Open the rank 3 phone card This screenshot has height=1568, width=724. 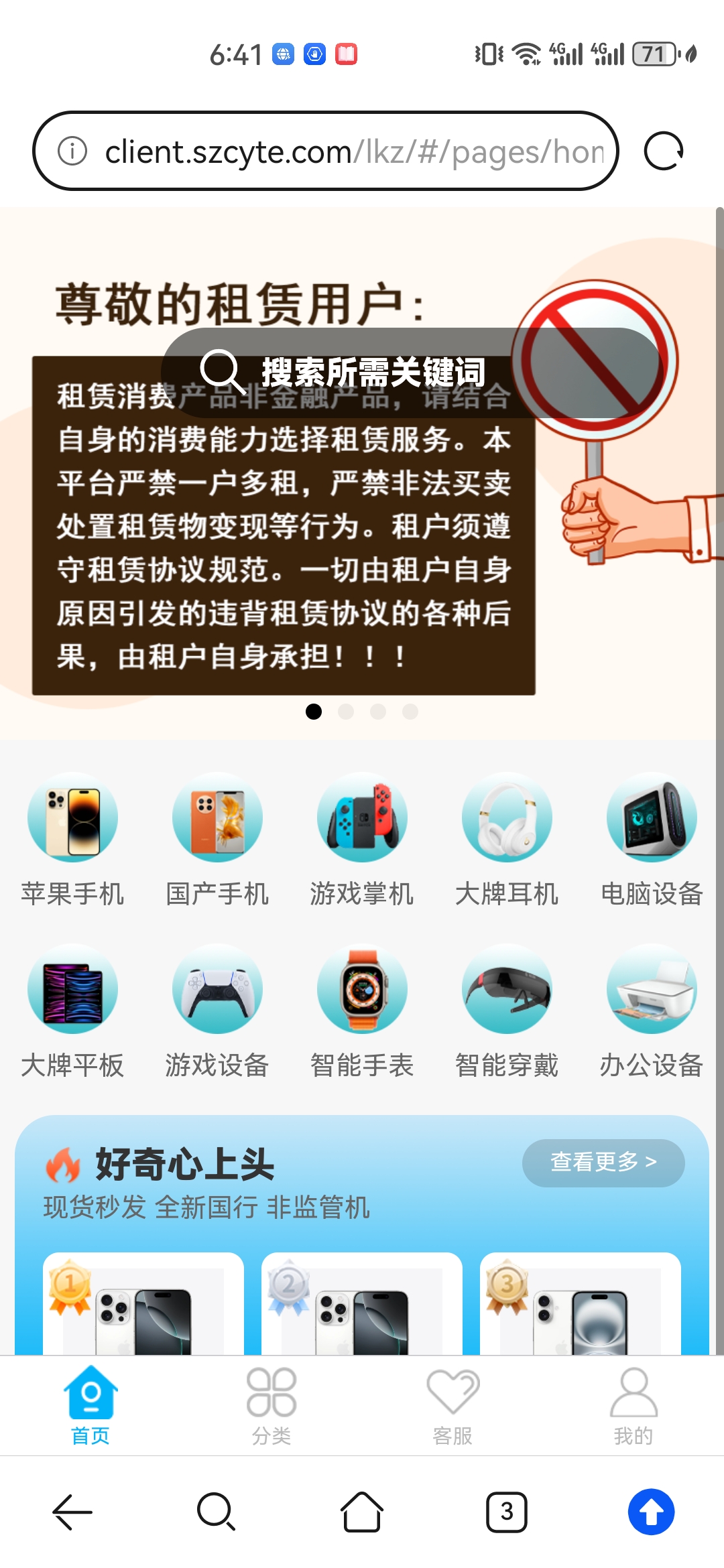581,1307
